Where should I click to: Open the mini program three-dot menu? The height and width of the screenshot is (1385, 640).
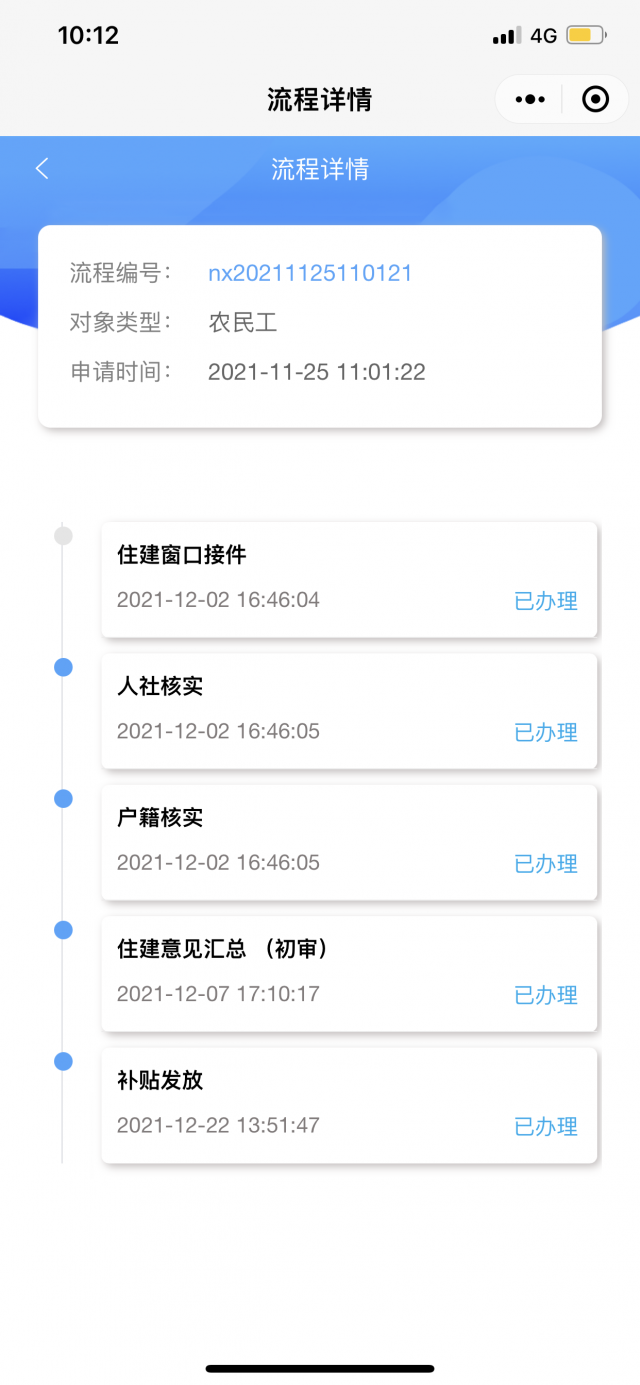click(x=530, y=99)
